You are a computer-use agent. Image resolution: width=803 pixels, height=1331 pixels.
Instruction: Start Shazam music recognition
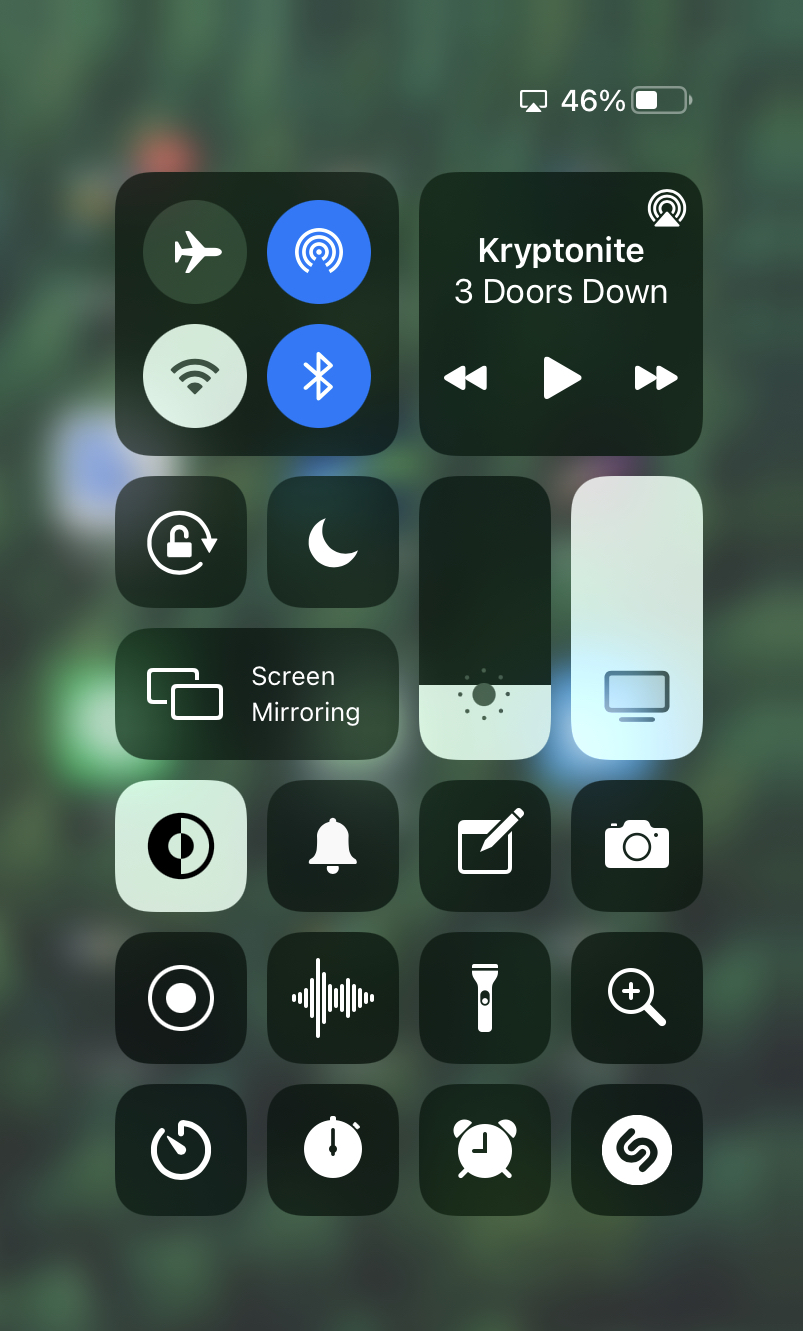(x=637, y=1150)
